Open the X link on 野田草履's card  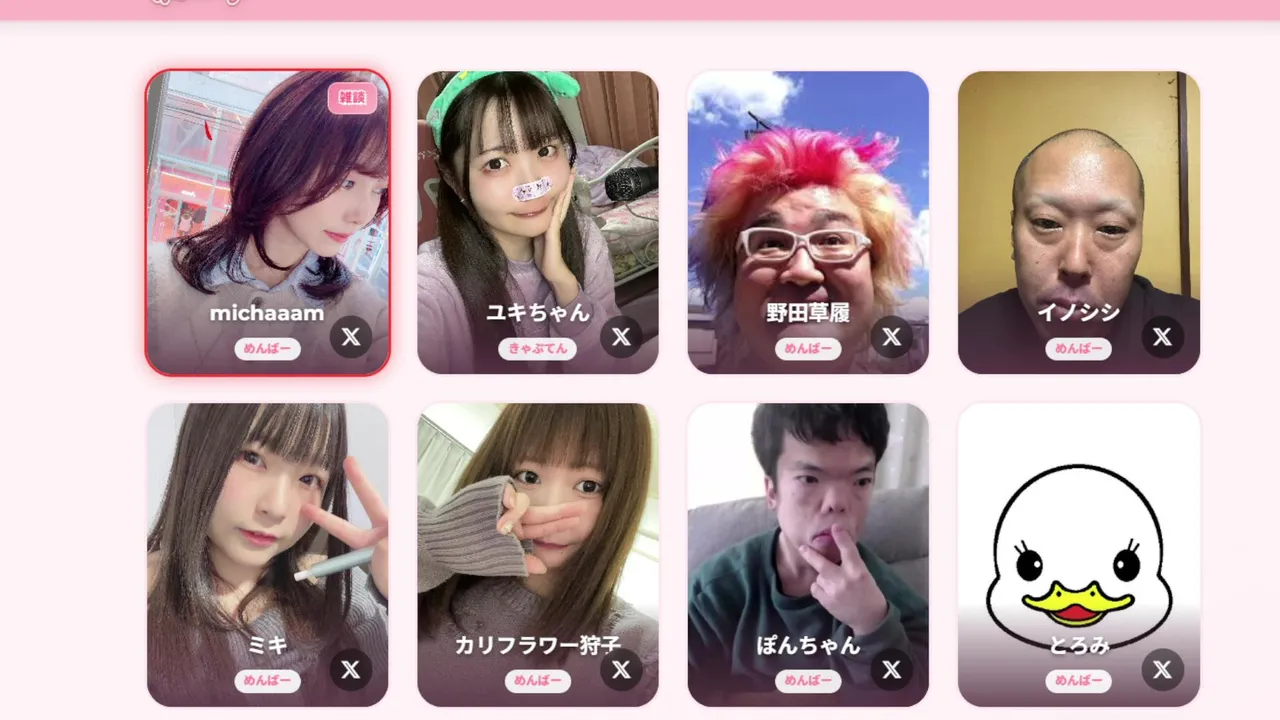coord(892,337)
